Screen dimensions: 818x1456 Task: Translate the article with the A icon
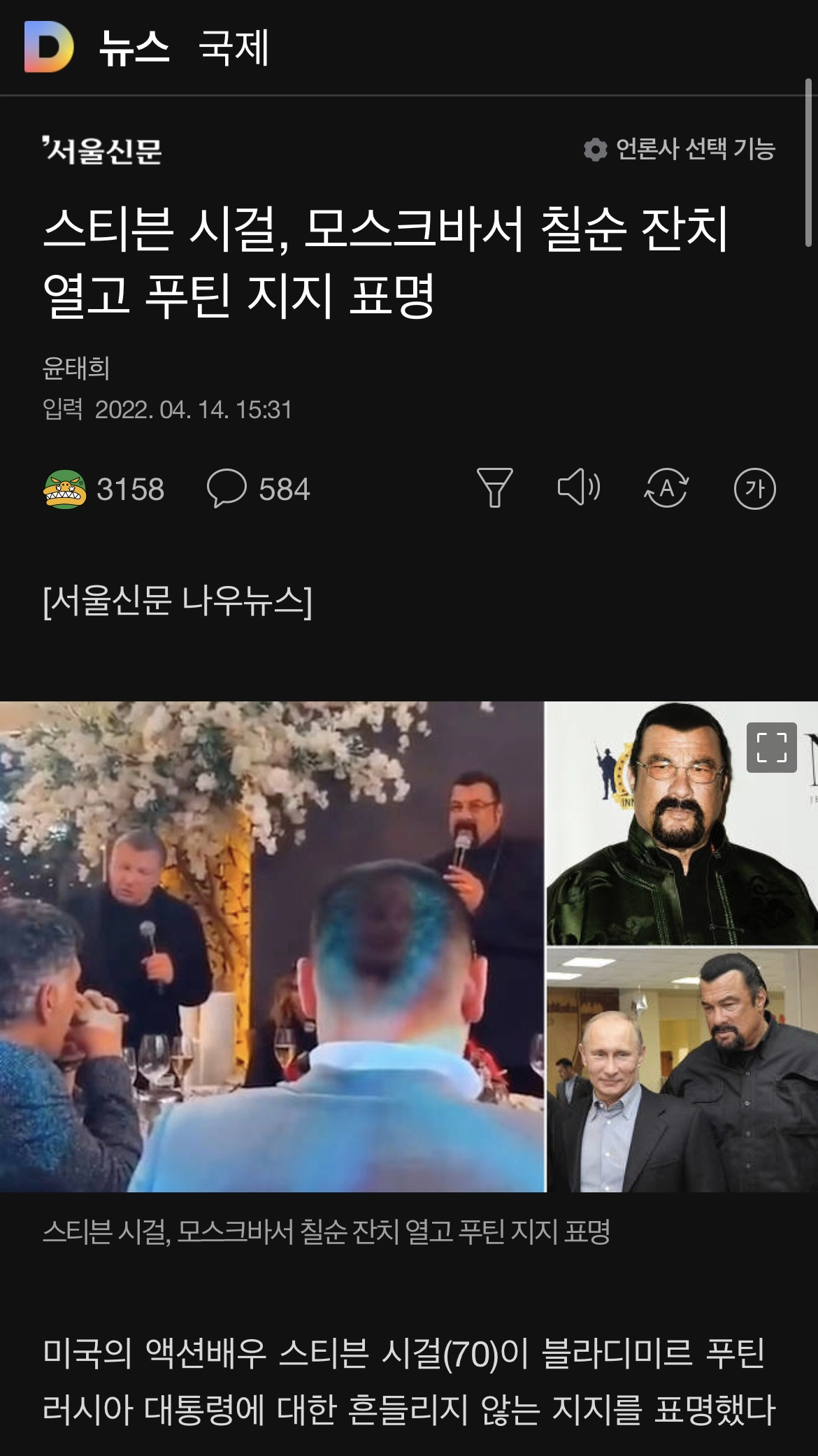pyautogui.click(x=666, y=488)
